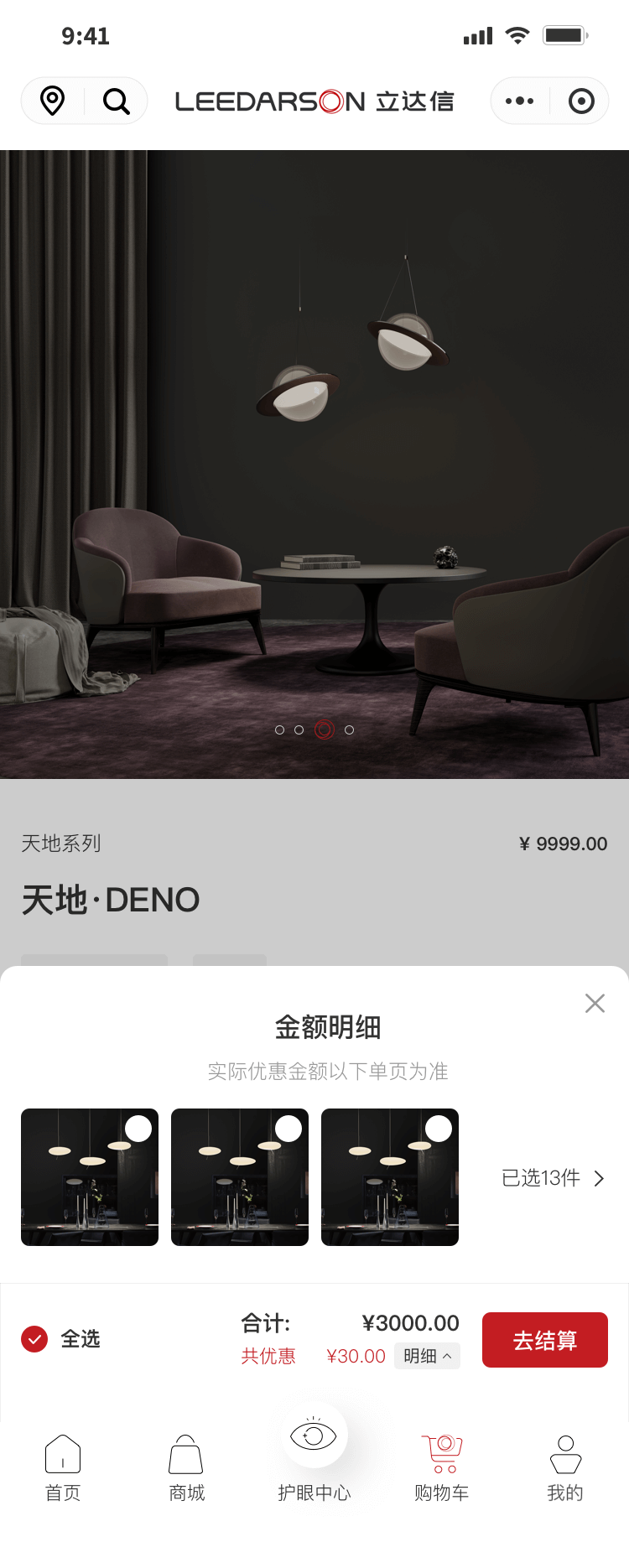View all selected items via 已选13件
The image size is (629, 1568).
pos(553,1178)
